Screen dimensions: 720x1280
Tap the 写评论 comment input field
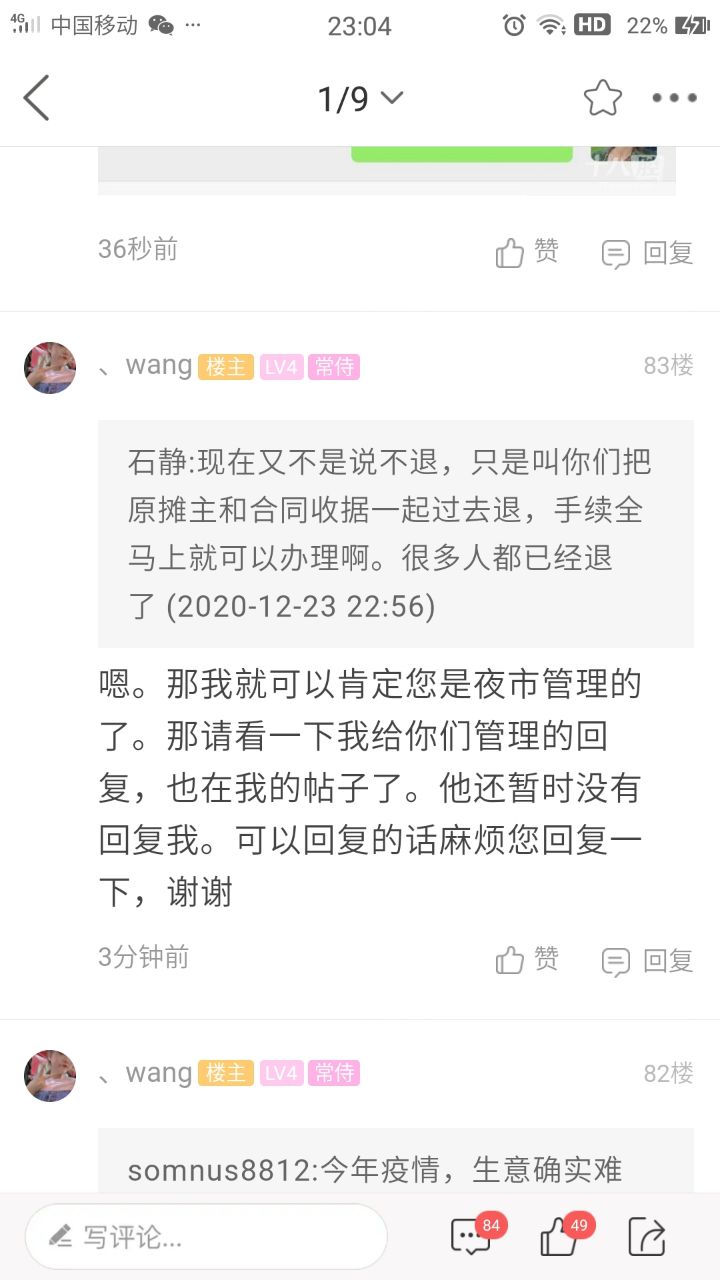coord(206,1237)
